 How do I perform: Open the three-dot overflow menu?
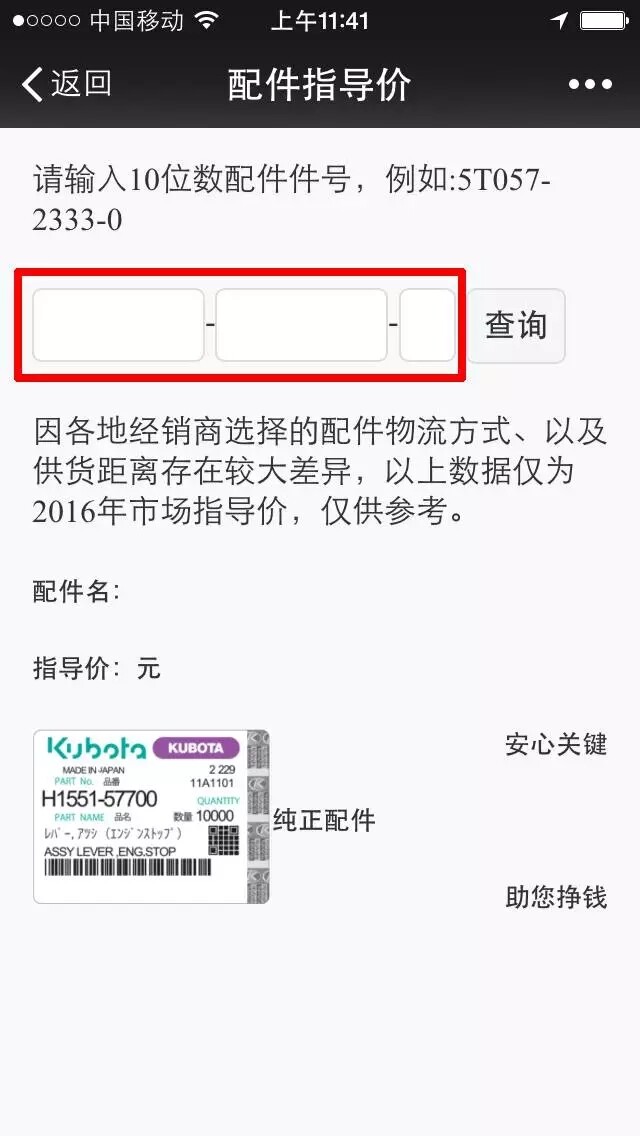click(590, 85)
